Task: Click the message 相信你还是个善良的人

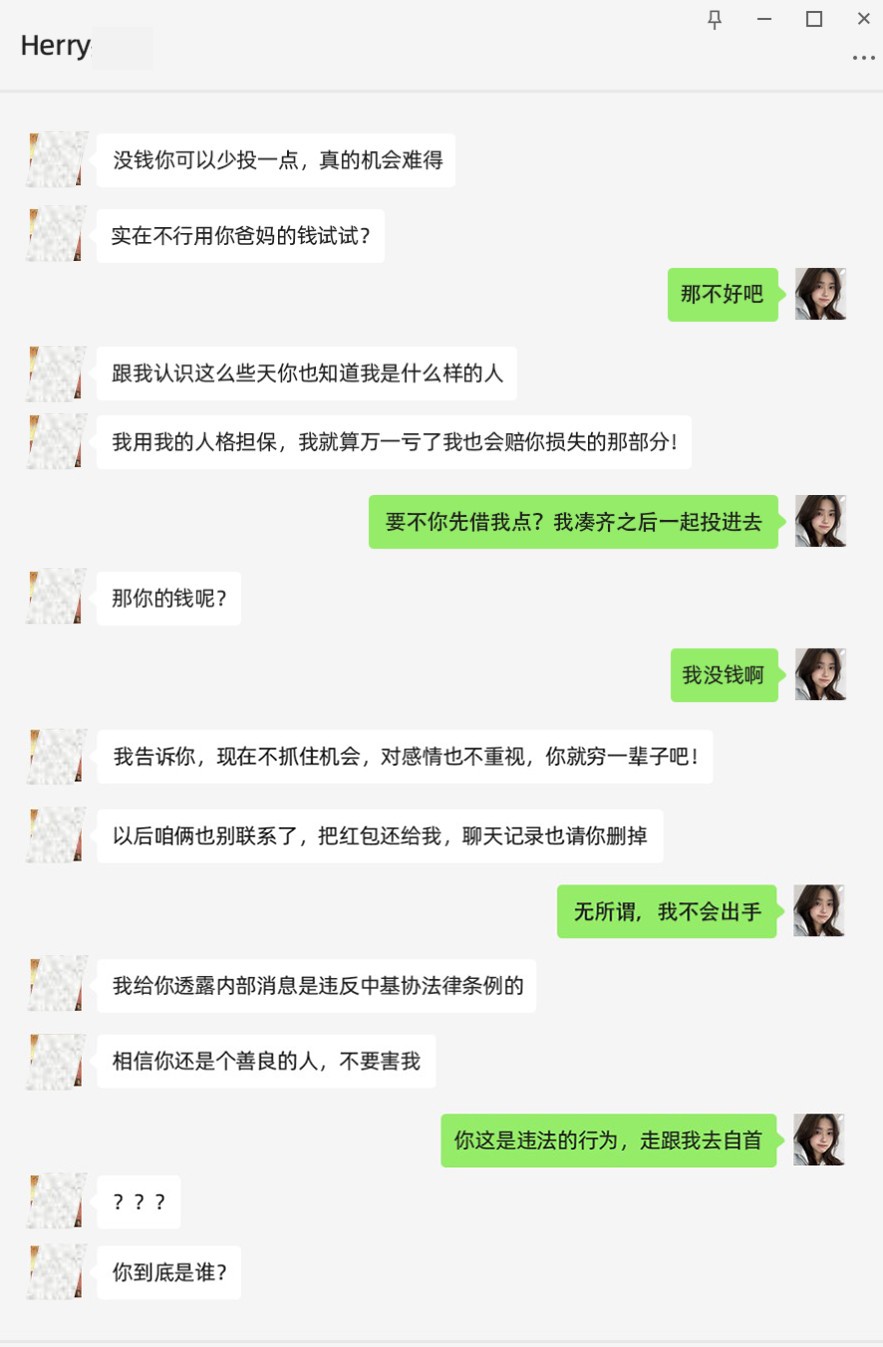Action: (x=266, y=1061)
